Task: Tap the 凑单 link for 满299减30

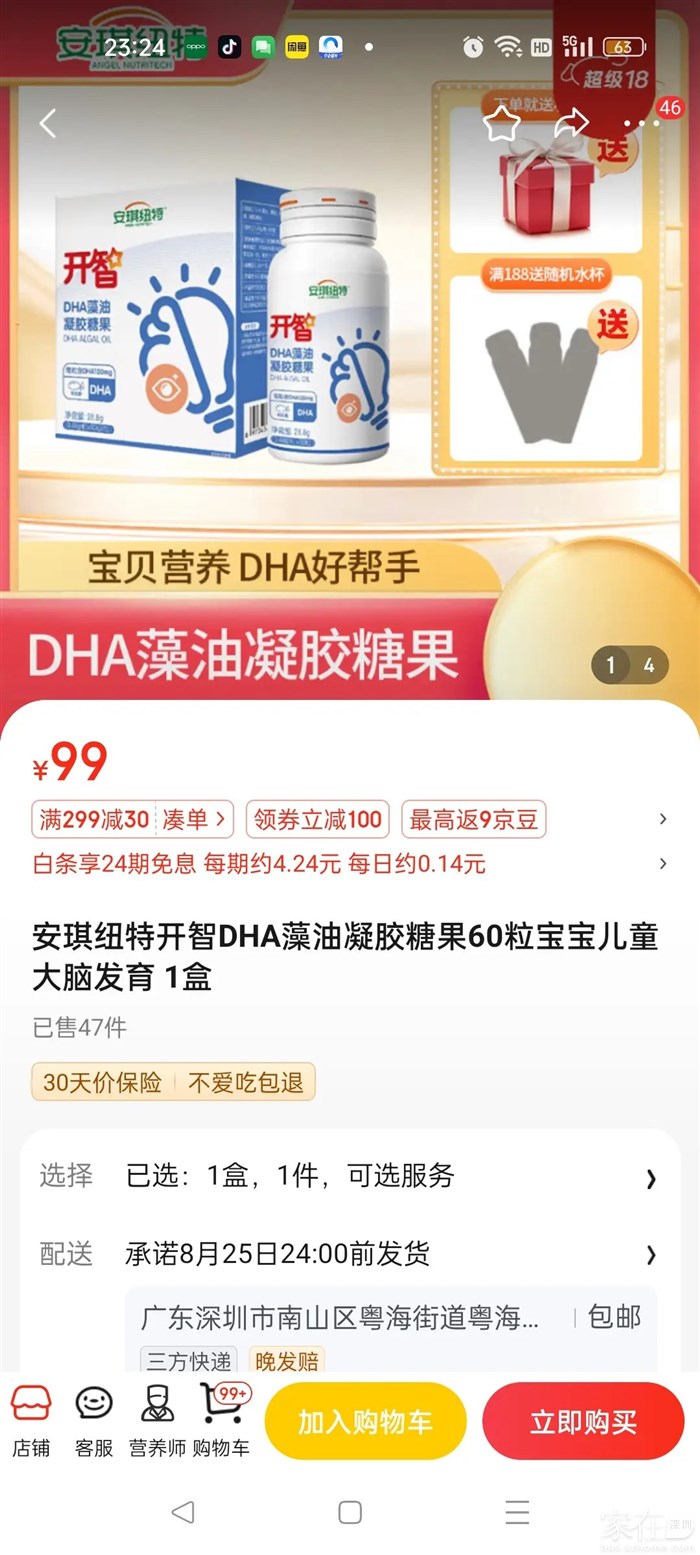Action: [197, 820]
